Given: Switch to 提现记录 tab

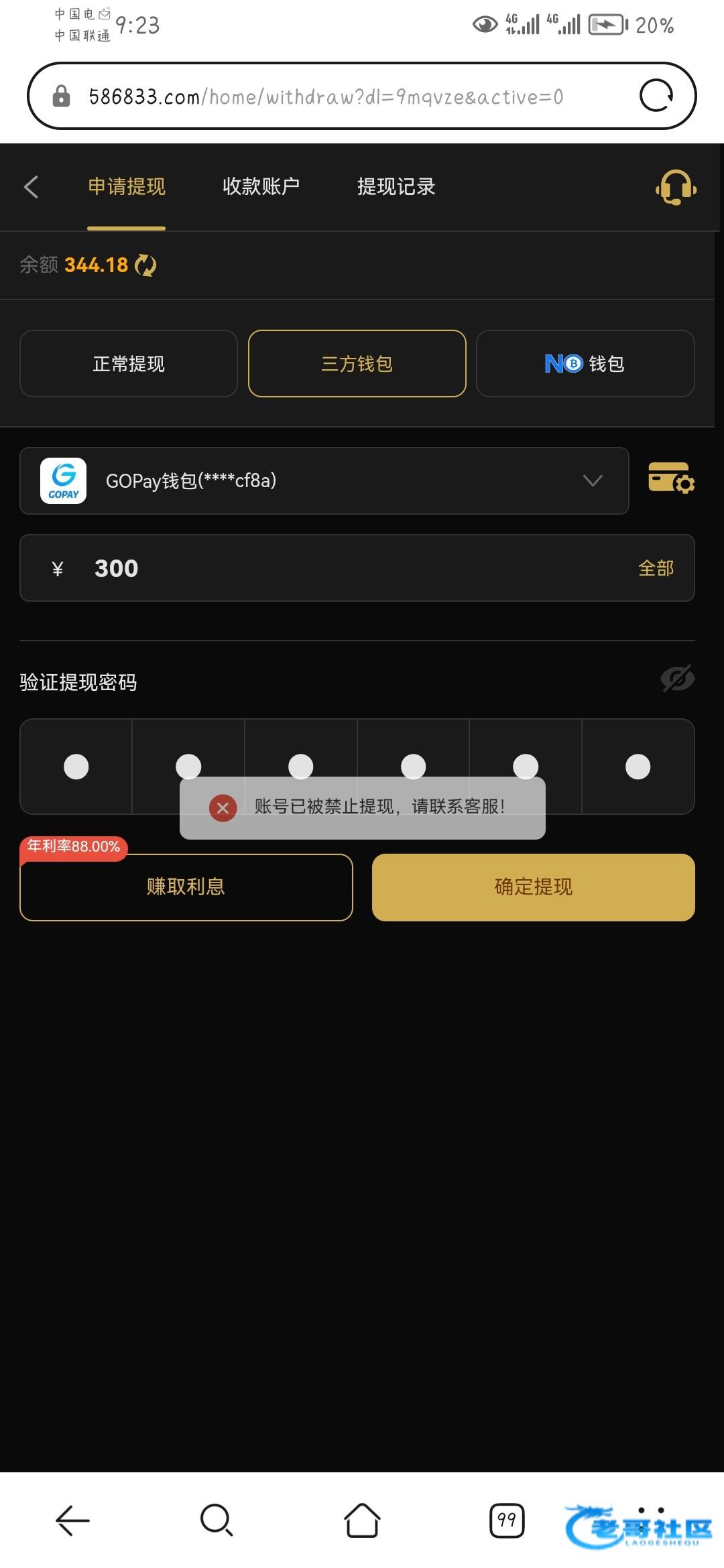Looking at the screenshot, I should pos(396,187).
